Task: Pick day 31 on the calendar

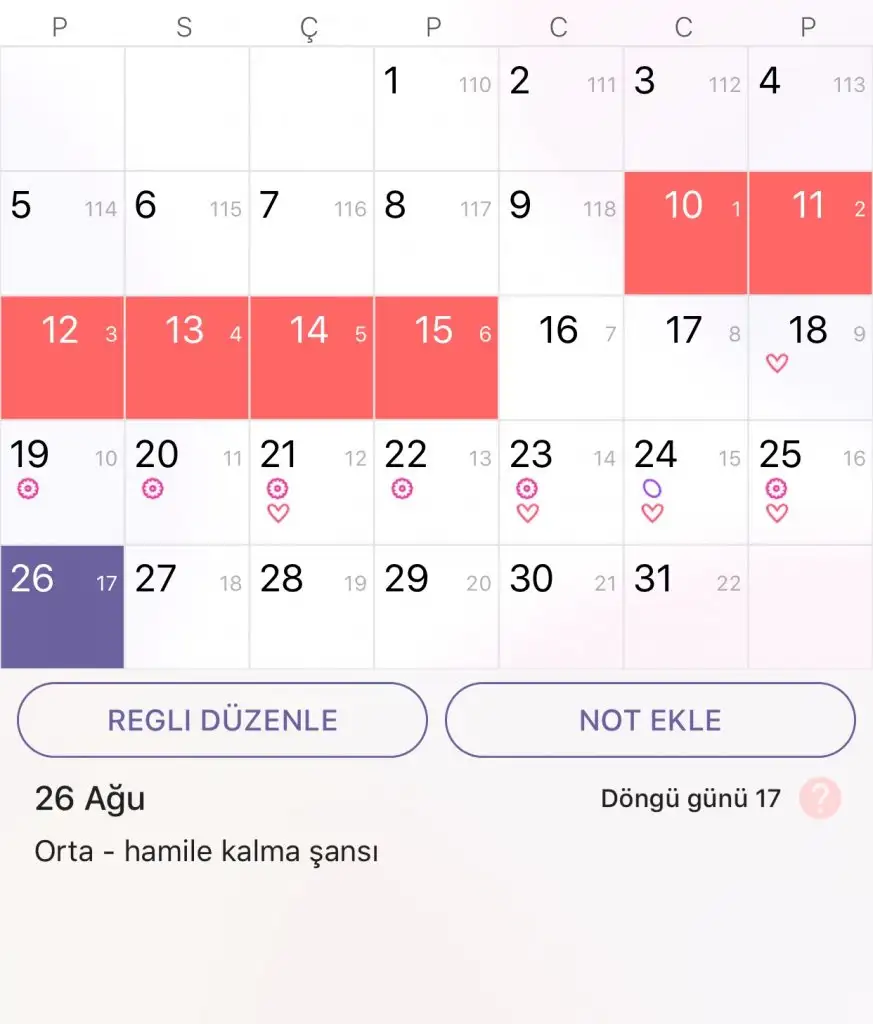Action: click(685, 606)
